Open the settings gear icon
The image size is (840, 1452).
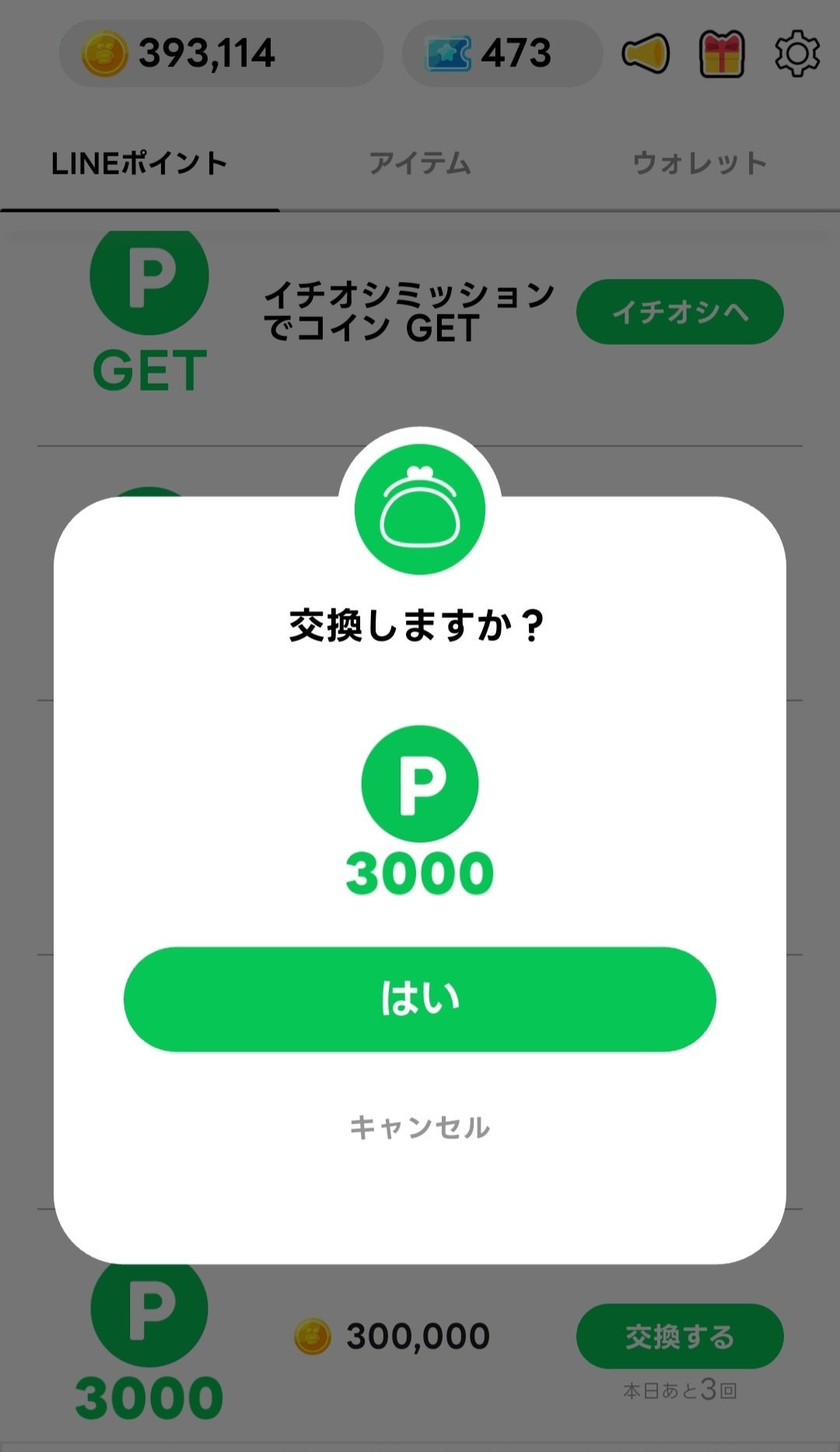point(795,53)
